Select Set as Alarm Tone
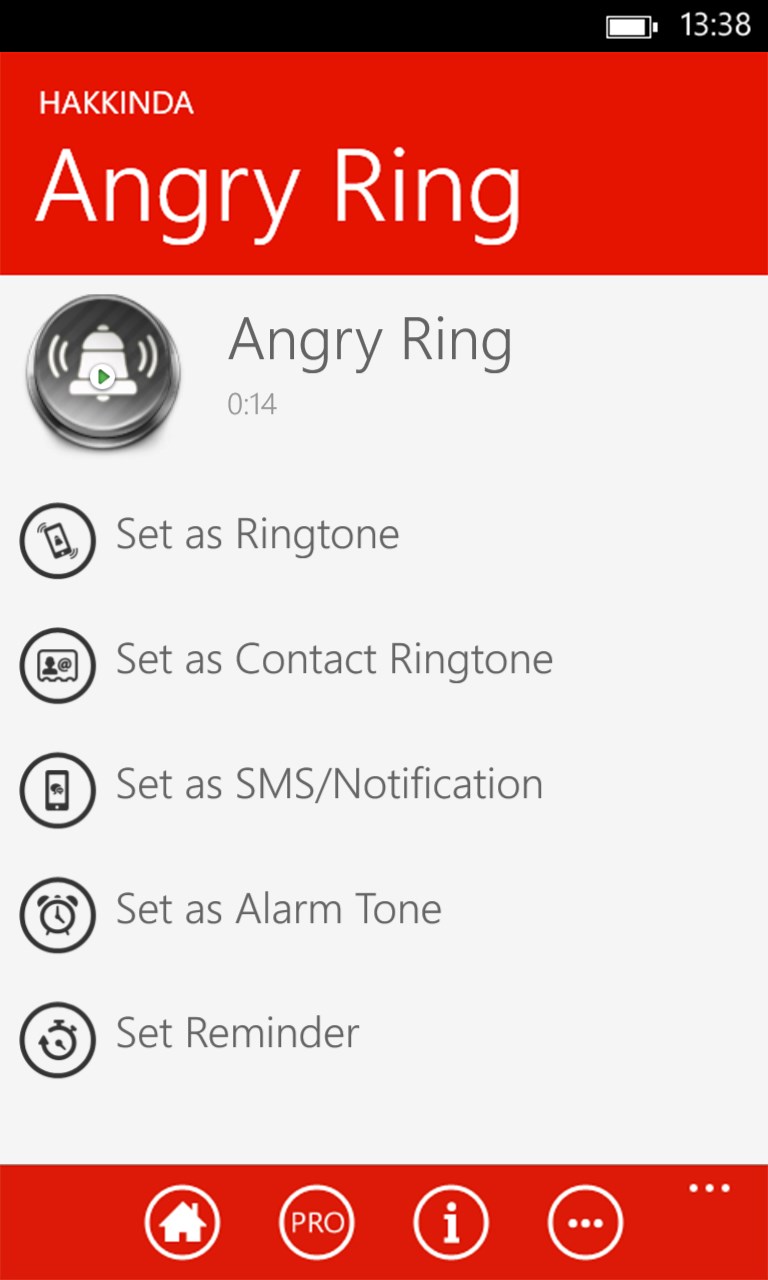Screen dimensions: 768x1280 [x=278, y=910]
